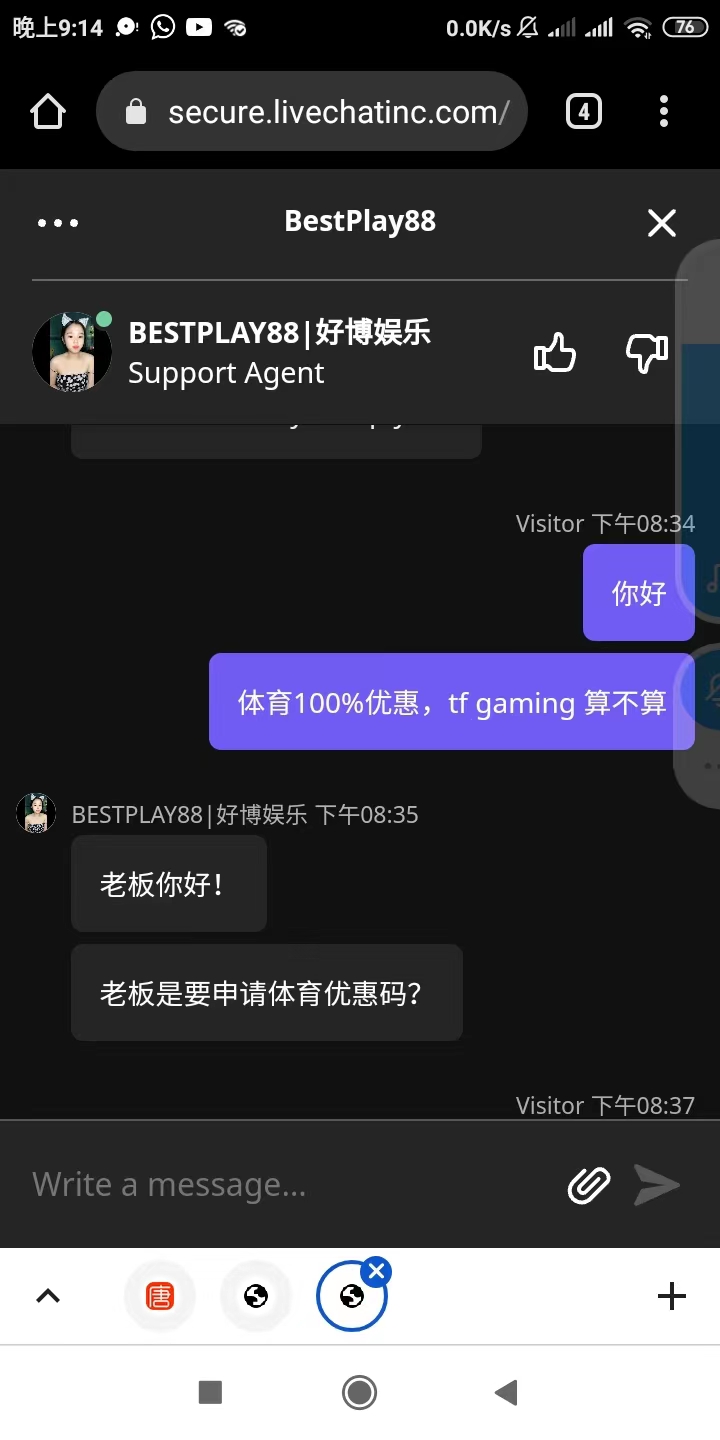Screen dimensions: 720x1440
Task: Send the message with the arrow icon
Action: click(657, 1185)
